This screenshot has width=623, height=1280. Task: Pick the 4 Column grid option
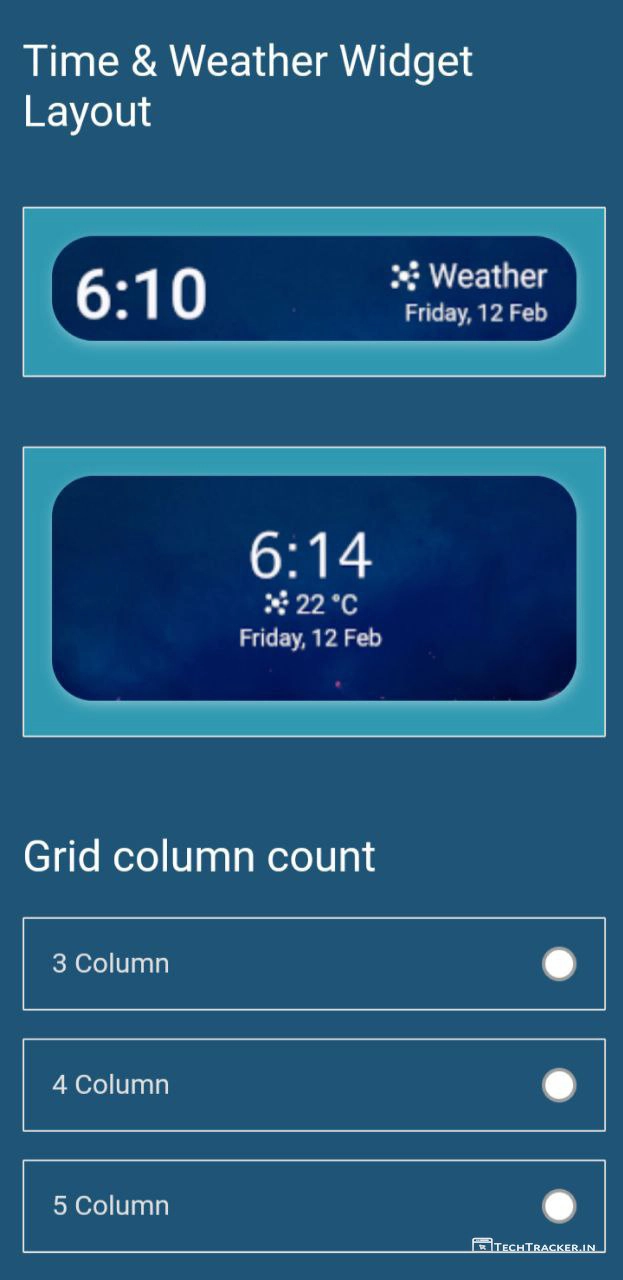click(558, 1085)
